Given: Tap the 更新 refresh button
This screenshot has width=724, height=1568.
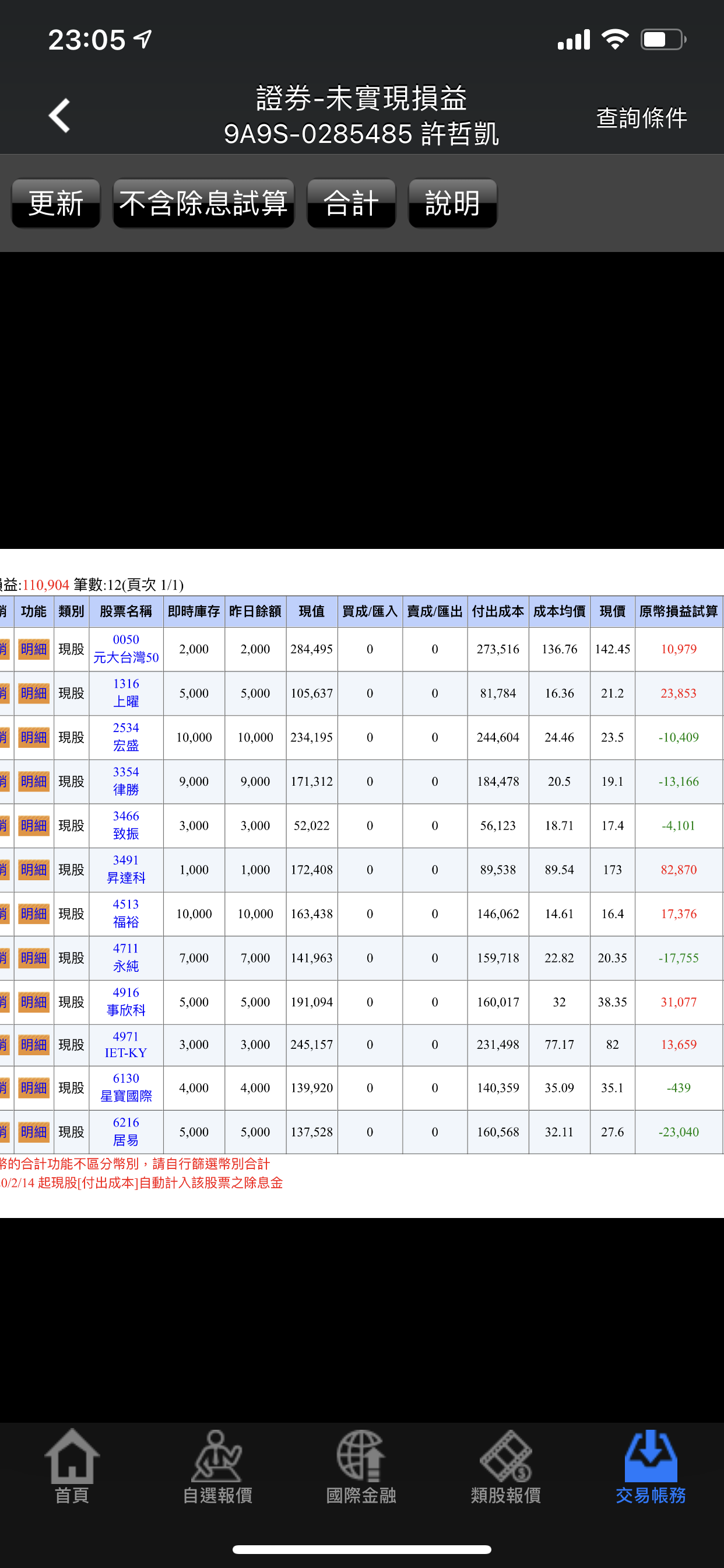Looking at the screenshot, I should click(56, 202).
